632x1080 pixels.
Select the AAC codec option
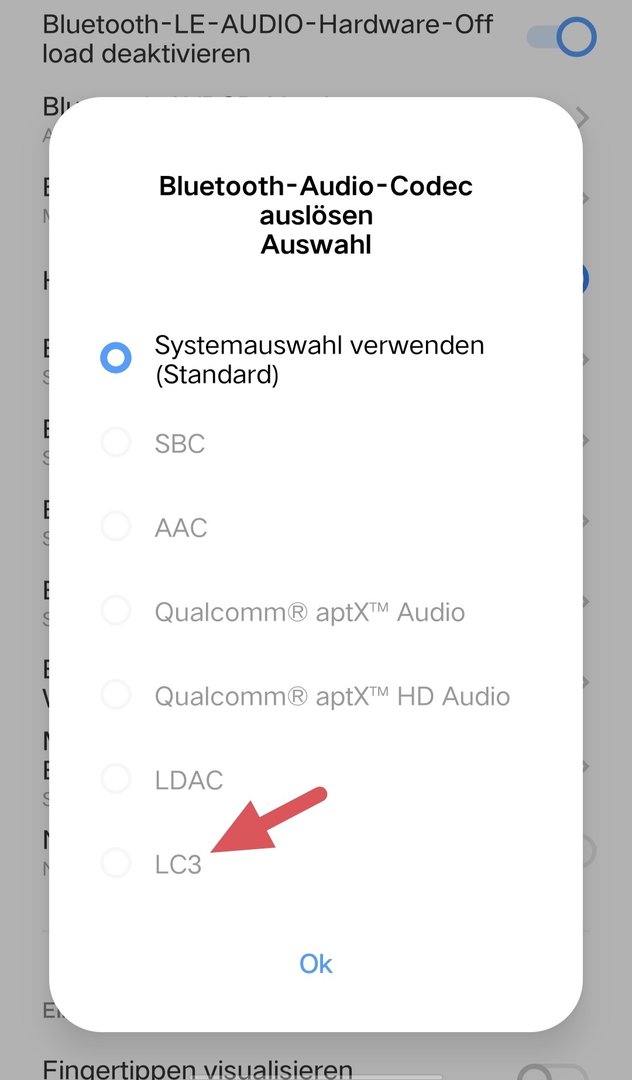tap(116, 527)
